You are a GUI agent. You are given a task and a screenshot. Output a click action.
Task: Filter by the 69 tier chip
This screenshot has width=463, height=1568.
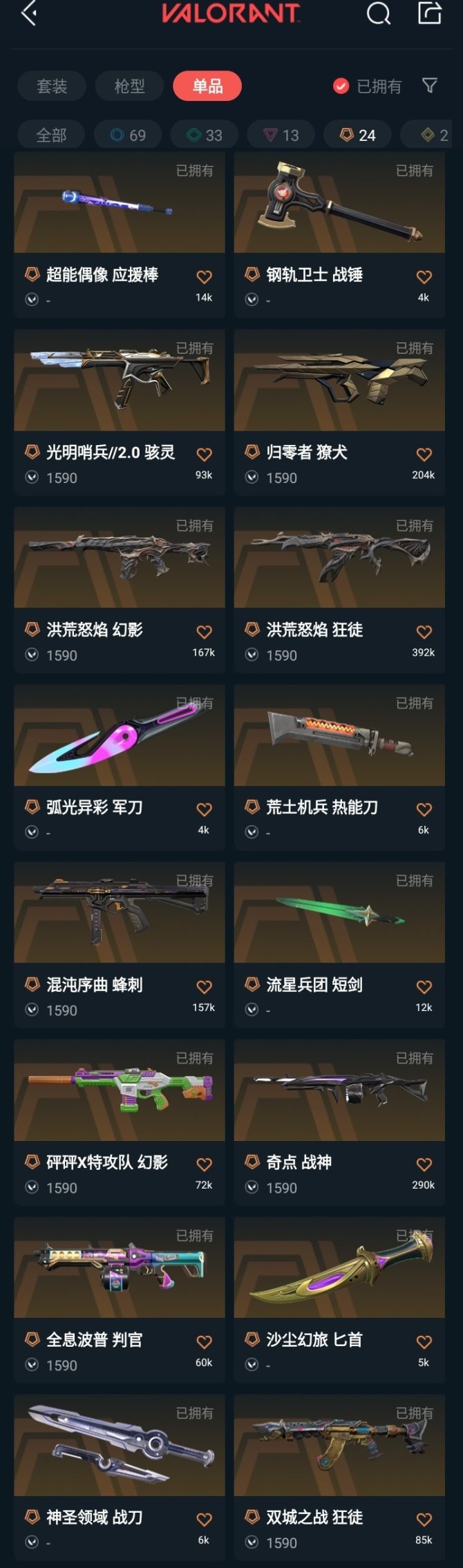[129, 135]
